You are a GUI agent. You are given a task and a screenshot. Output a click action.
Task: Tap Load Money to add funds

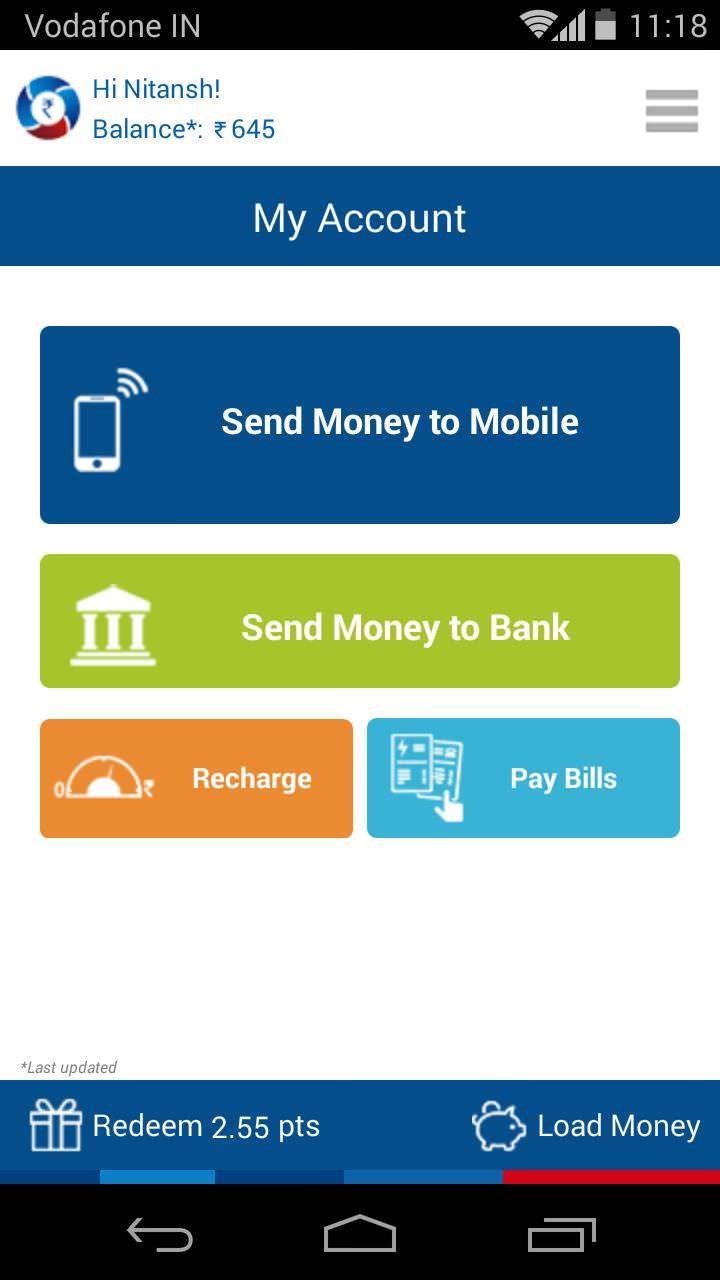pyautogui.click(x=586, y=1126)
